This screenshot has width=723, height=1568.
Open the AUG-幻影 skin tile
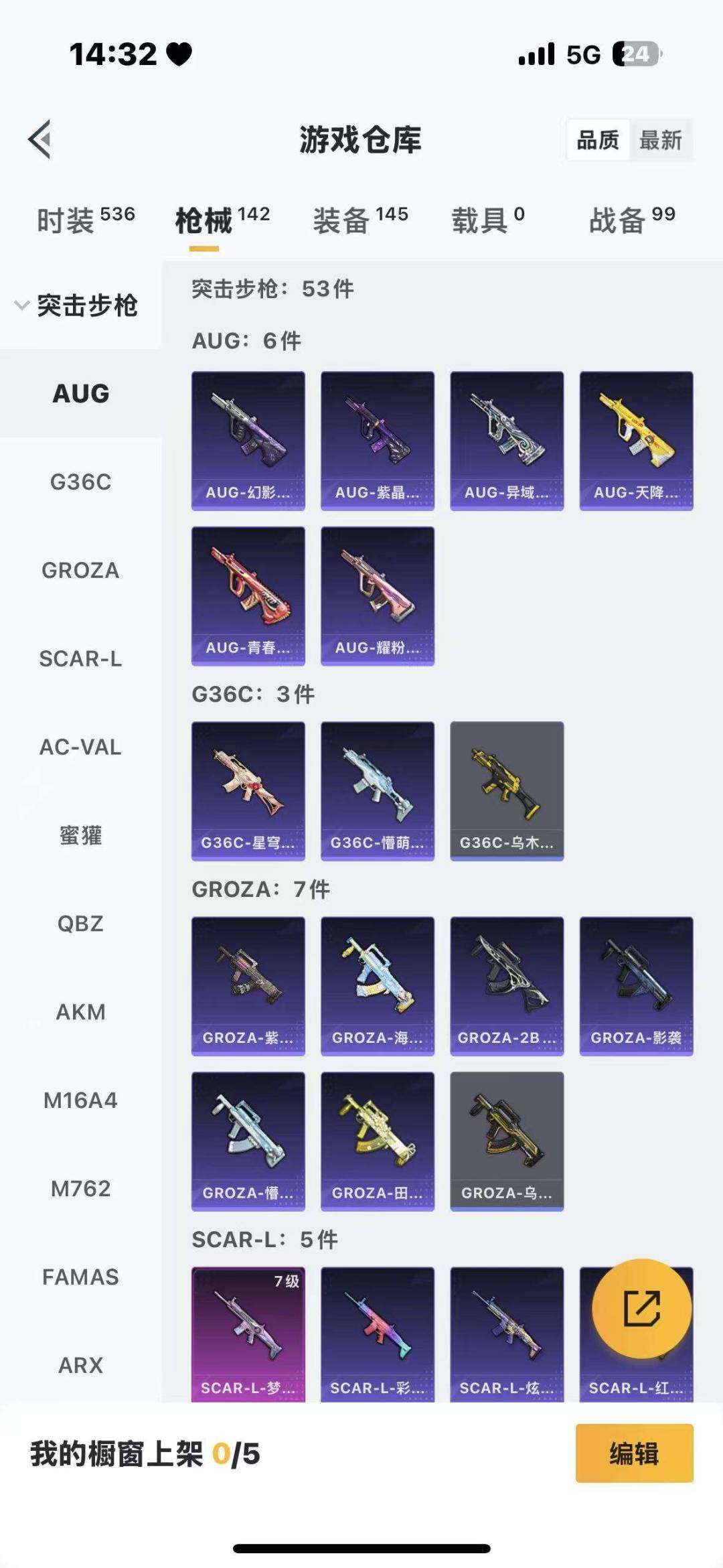[x=248, y=441]
